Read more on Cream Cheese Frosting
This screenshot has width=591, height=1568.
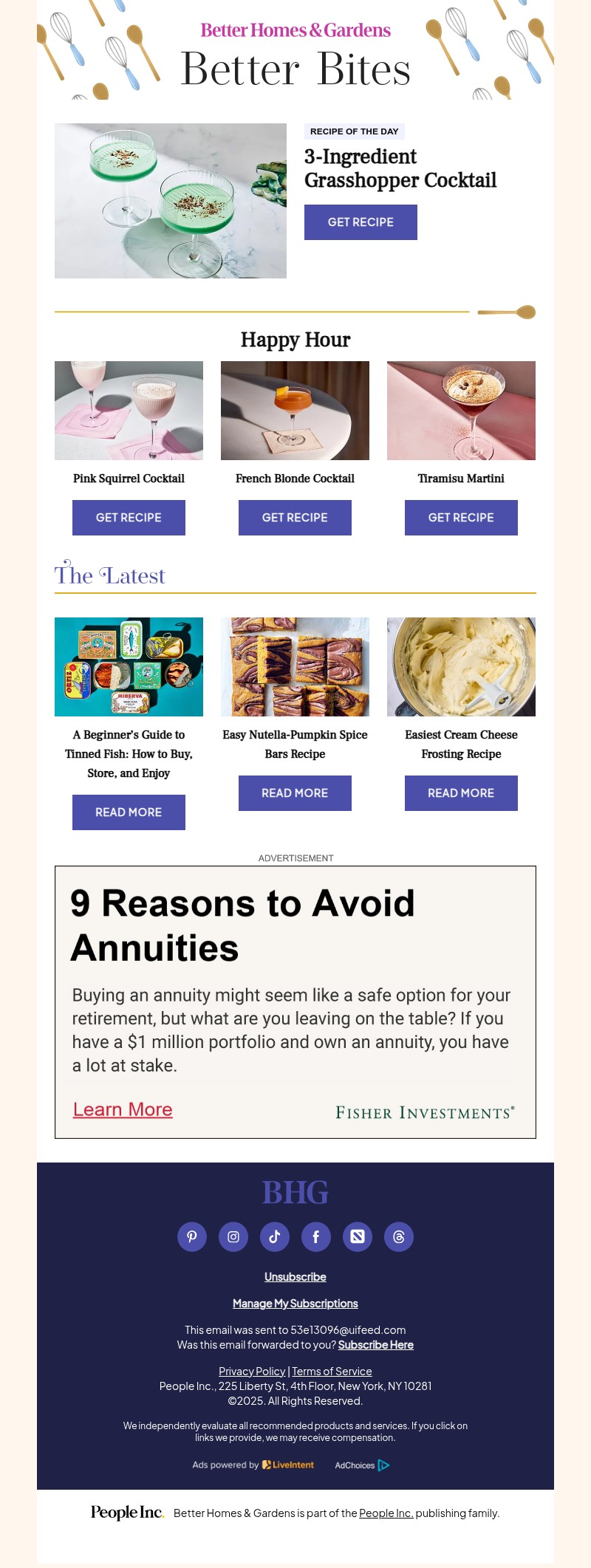[x=461, y=793]
